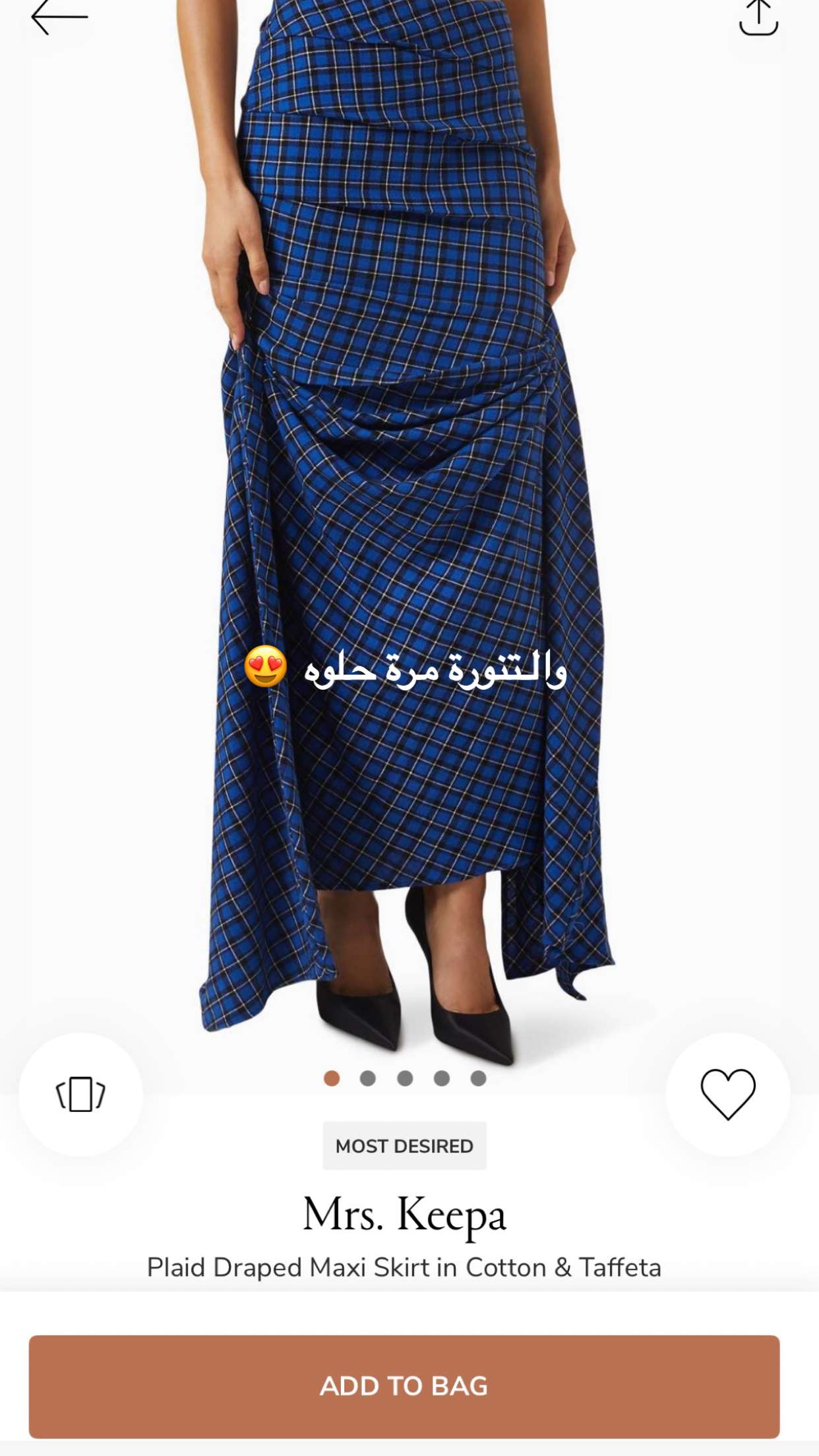Add the skirt to wishlist with heart
The width and height of the screenshot is (819, 1456).
coord(727,1094)
